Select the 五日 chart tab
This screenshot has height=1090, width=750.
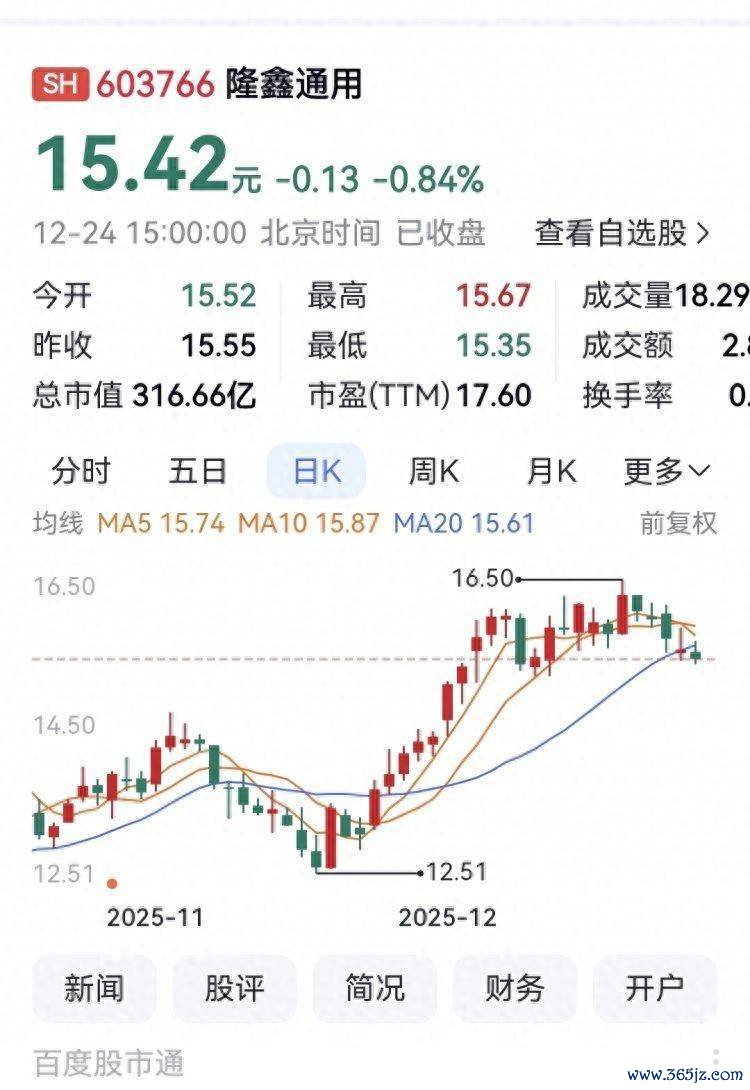(x=198, y=470)
